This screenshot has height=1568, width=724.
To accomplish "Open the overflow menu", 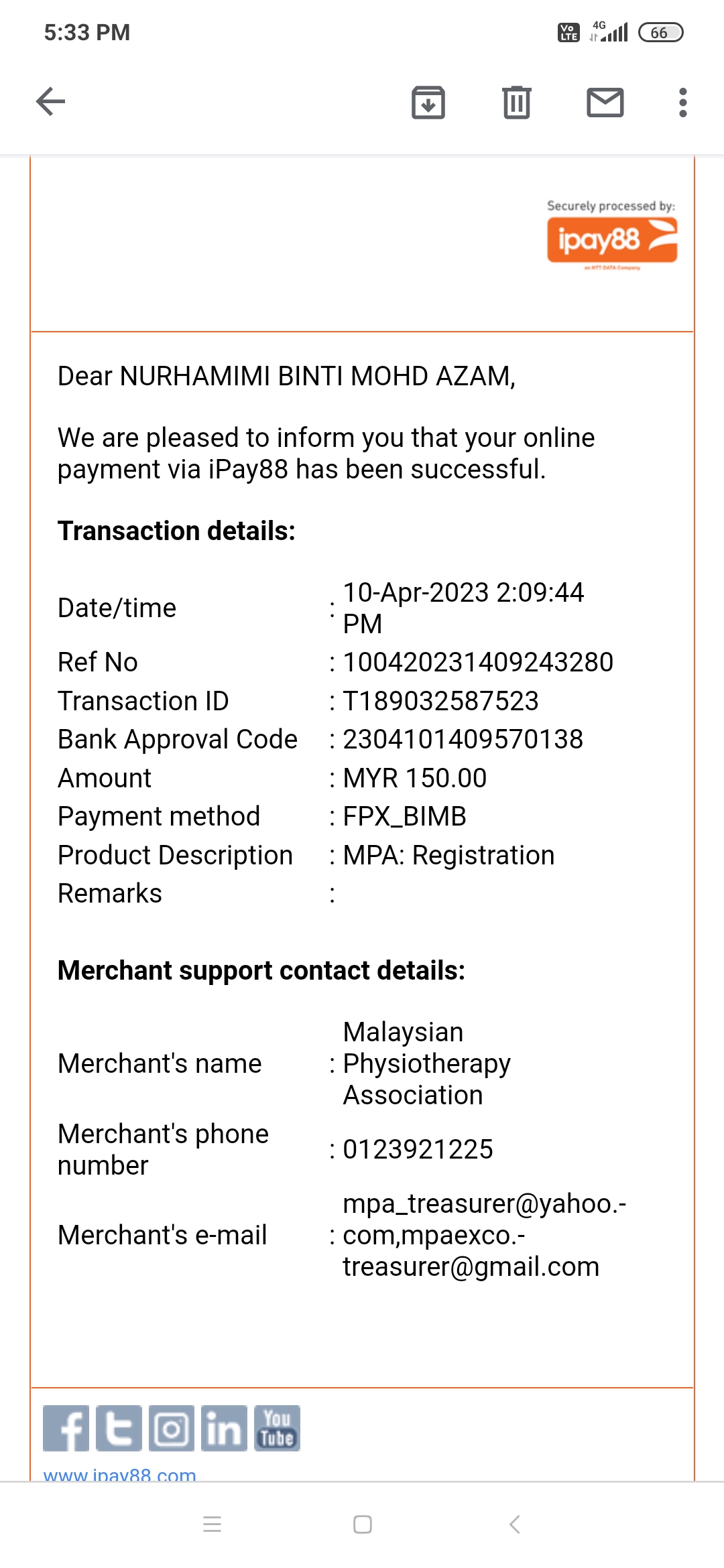I will point(682,103).
